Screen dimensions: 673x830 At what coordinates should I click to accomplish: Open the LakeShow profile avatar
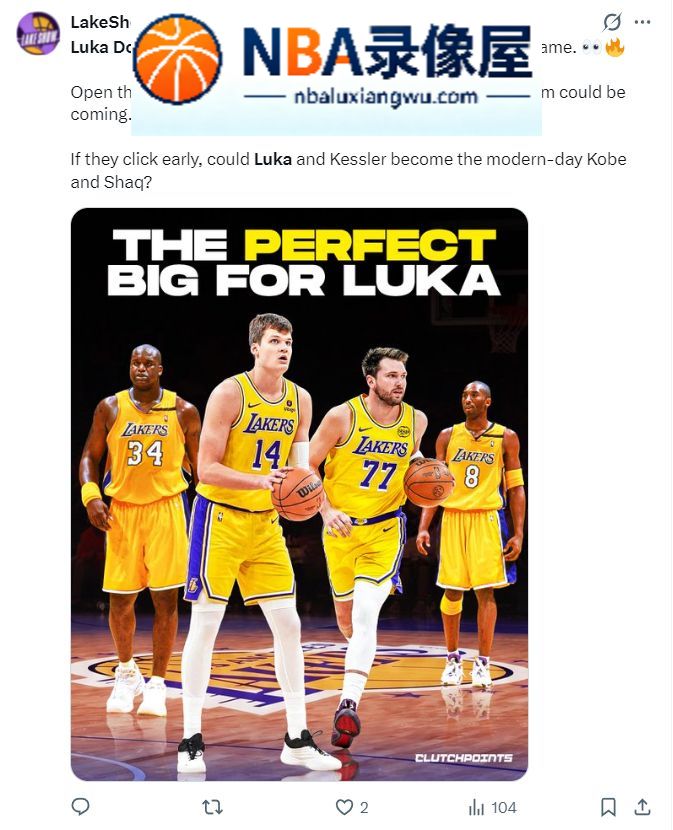(38, 34)
